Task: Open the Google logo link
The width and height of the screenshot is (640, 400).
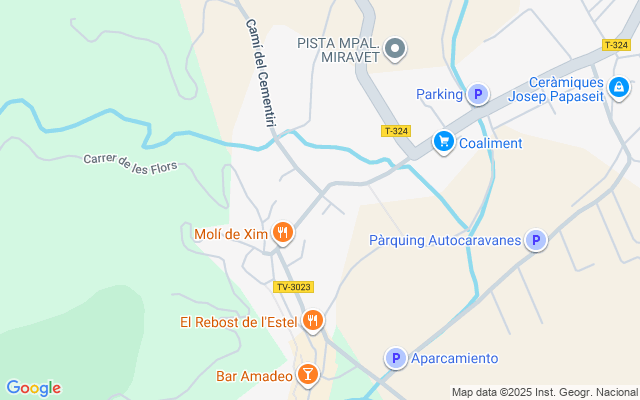Action: click(x=33, y=388)
